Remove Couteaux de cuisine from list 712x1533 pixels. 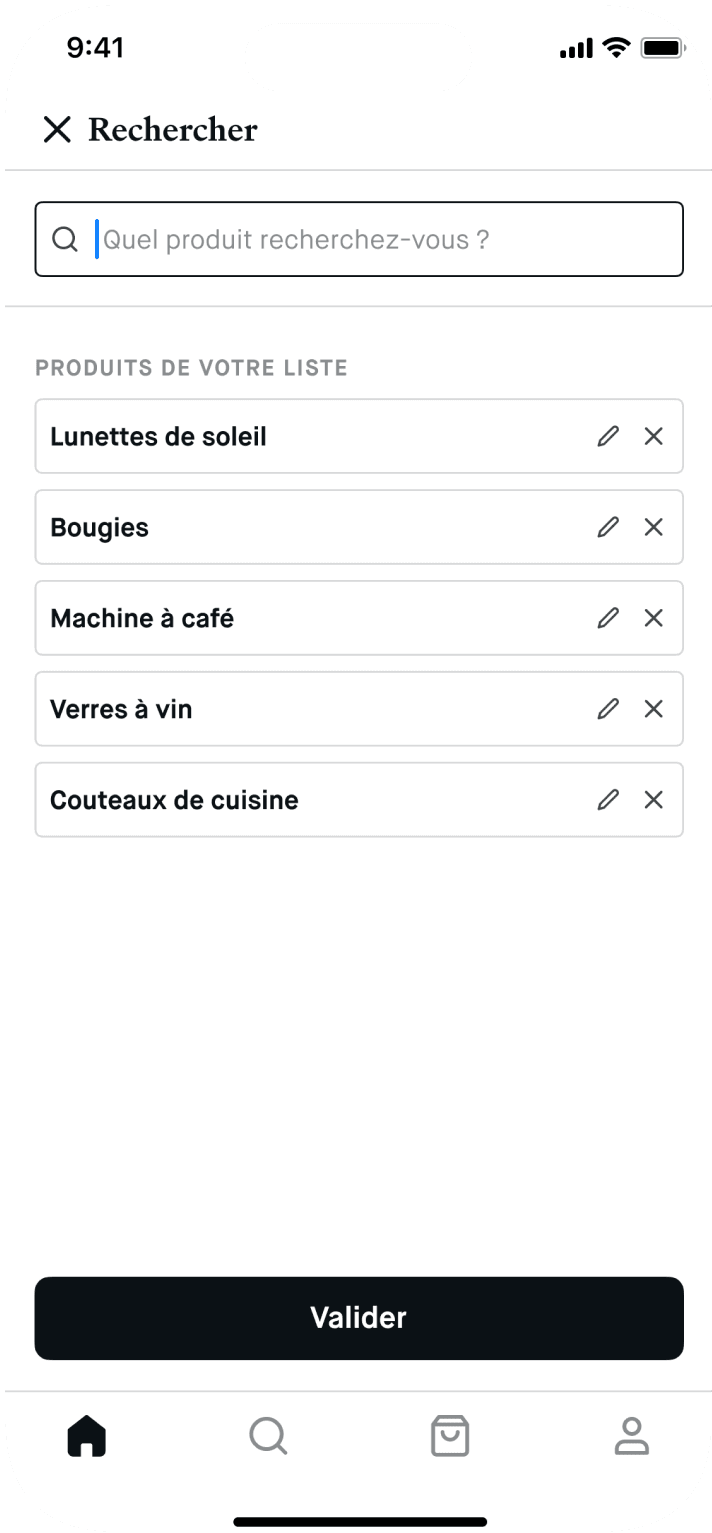[654, 800]
